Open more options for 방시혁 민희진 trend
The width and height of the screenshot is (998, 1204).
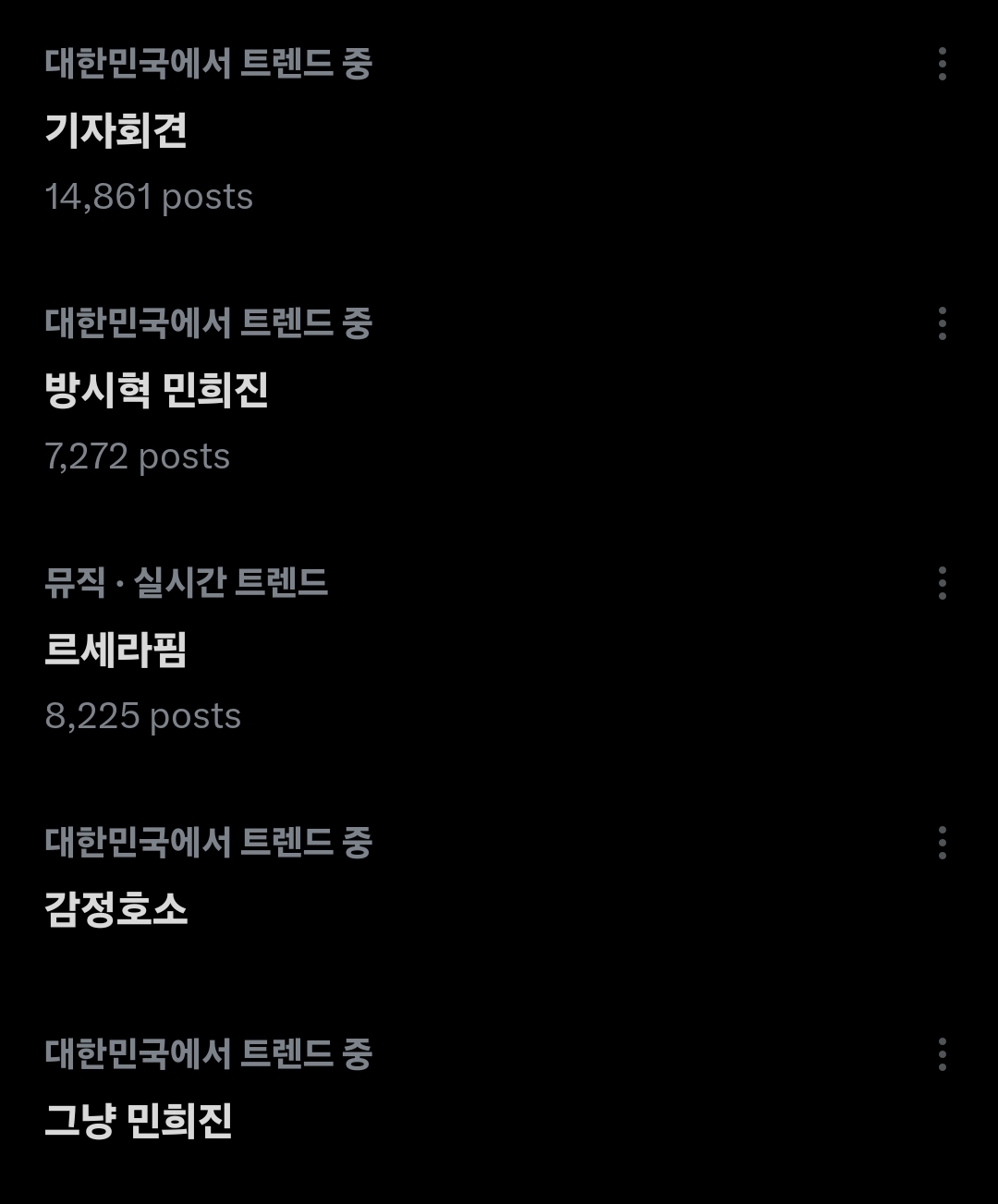[942, 323]
